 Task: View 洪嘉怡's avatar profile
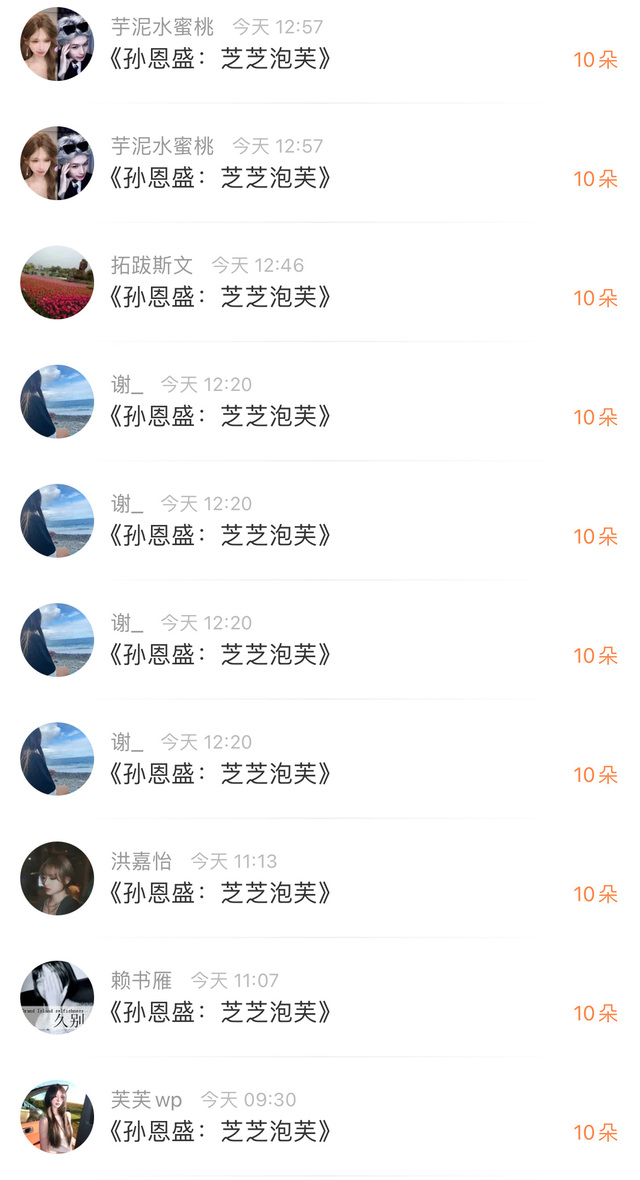click(57, 878)
